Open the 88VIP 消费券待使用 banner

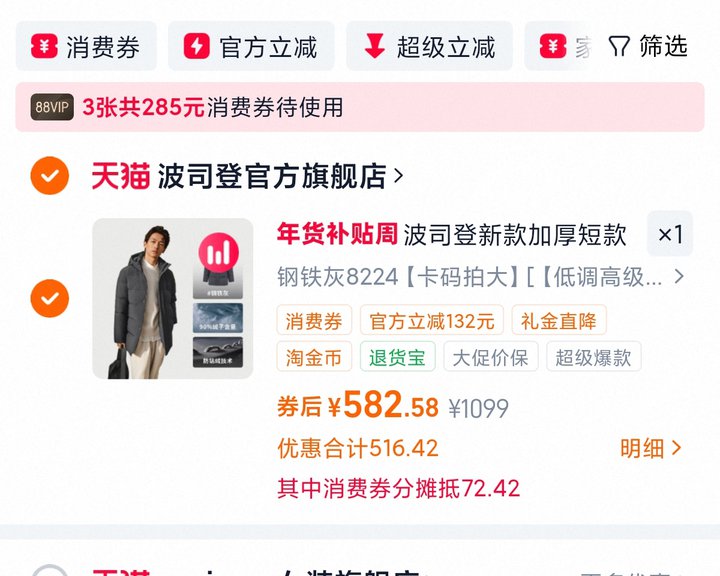click(360, 107)
